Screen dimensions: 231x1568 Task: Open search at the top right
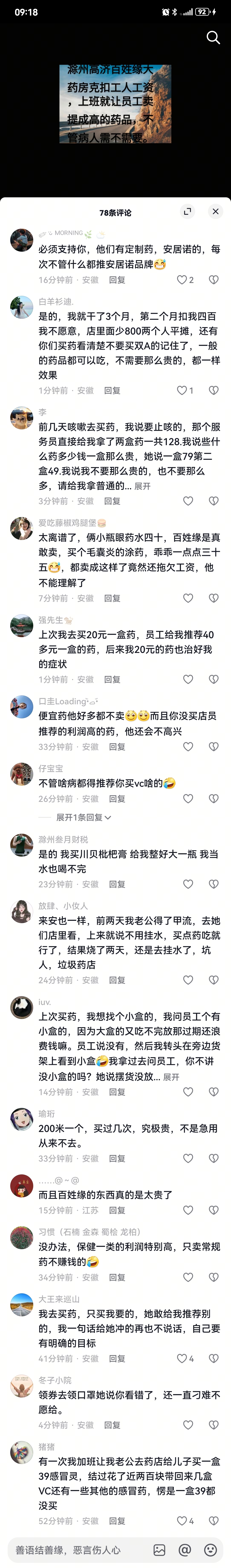point(213,38)
